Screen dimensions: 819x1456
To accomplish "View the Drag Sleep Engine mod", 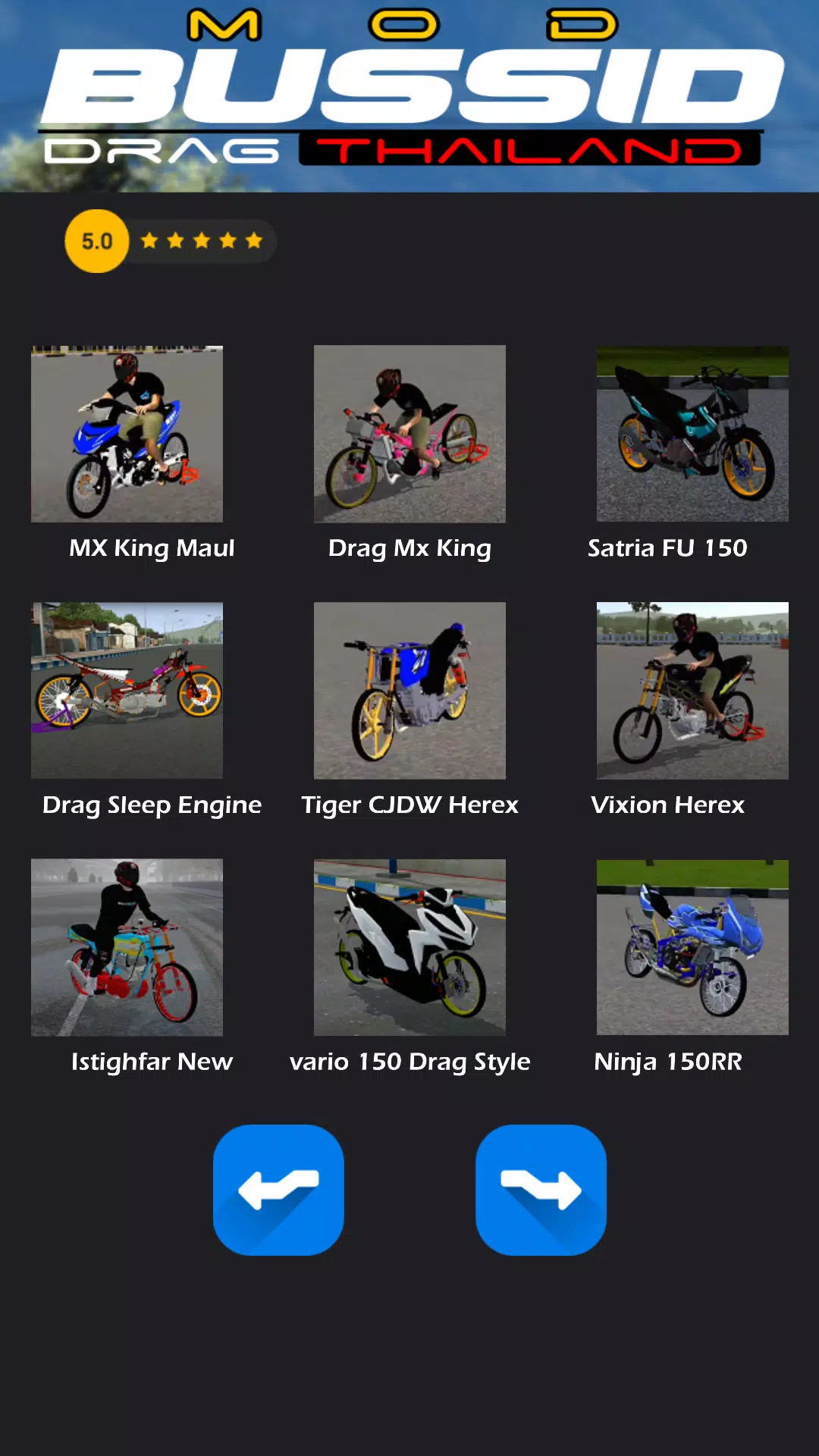I will click(127, 690).
